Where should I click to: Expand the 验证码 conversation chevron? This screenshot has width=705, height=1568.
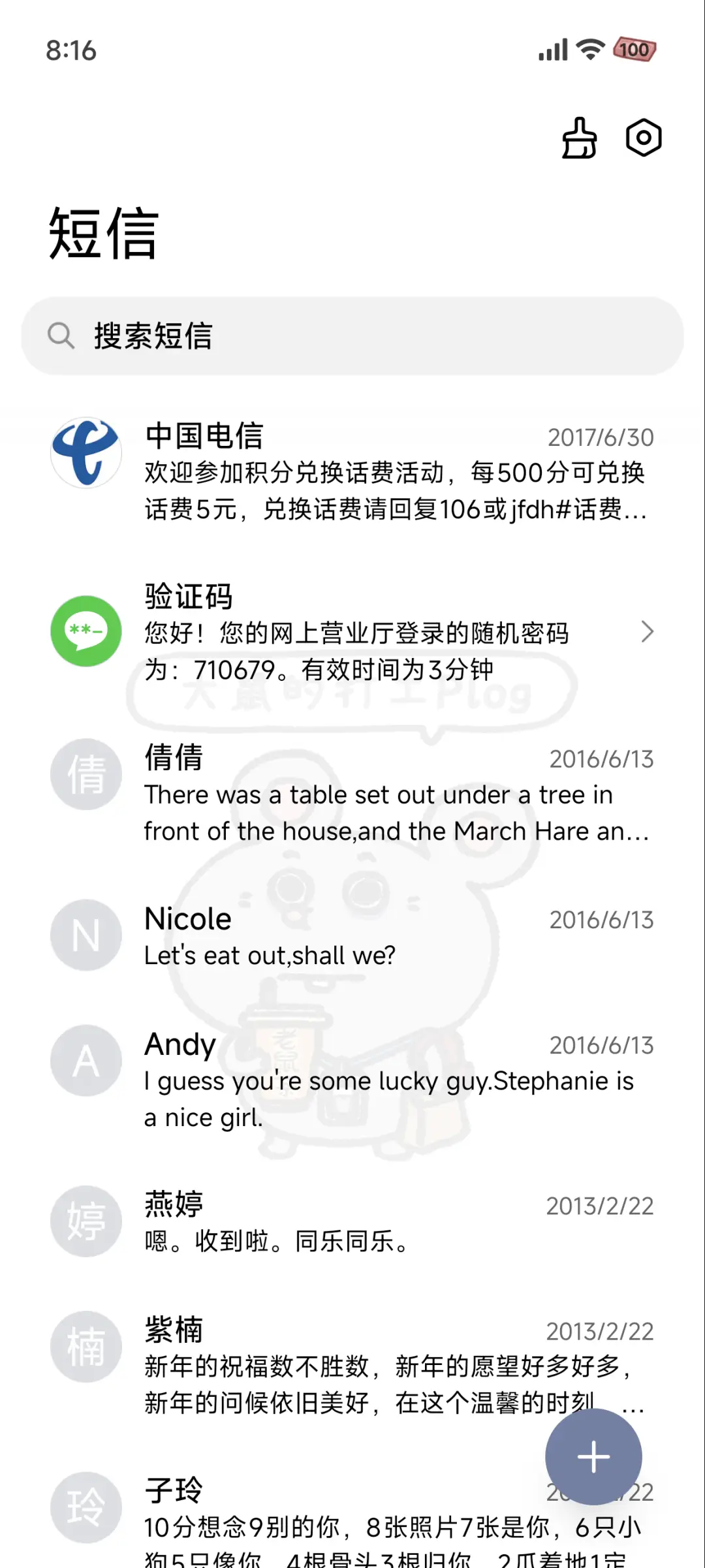647,631
